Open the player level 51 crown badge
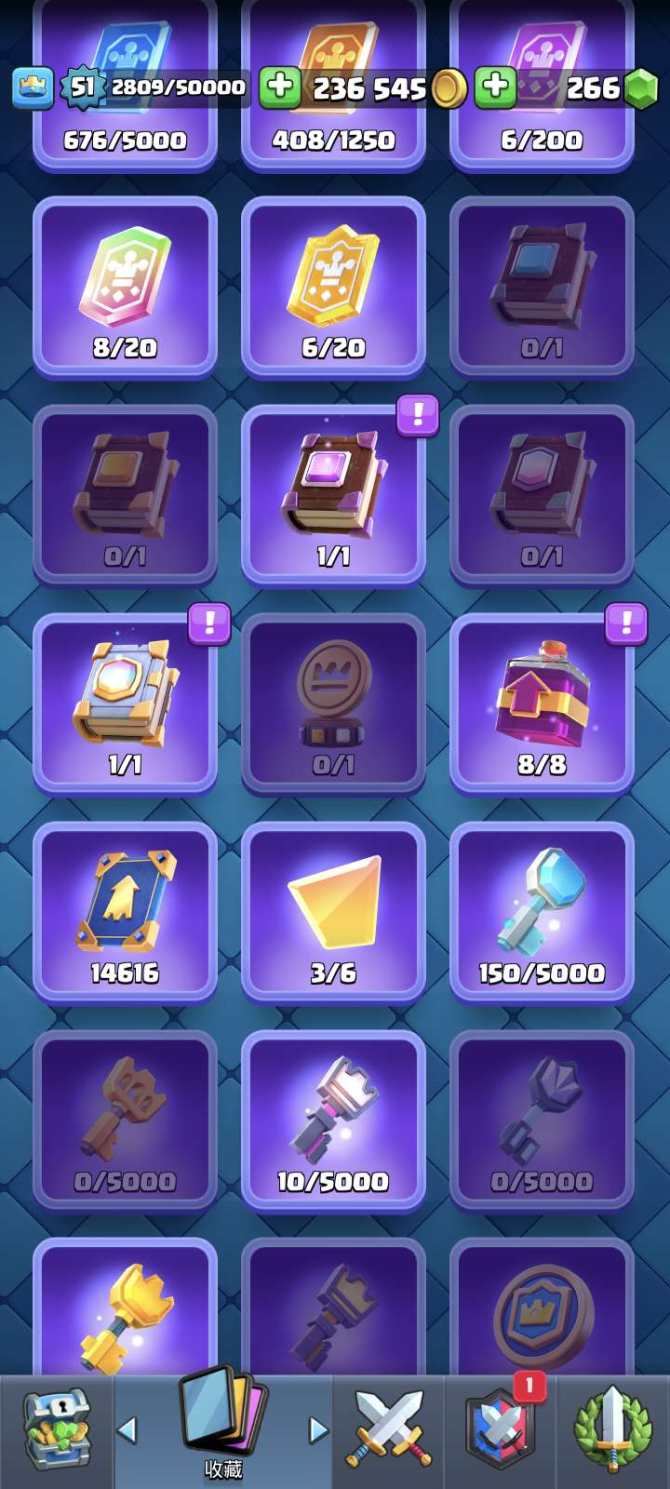 click(80, 88)
